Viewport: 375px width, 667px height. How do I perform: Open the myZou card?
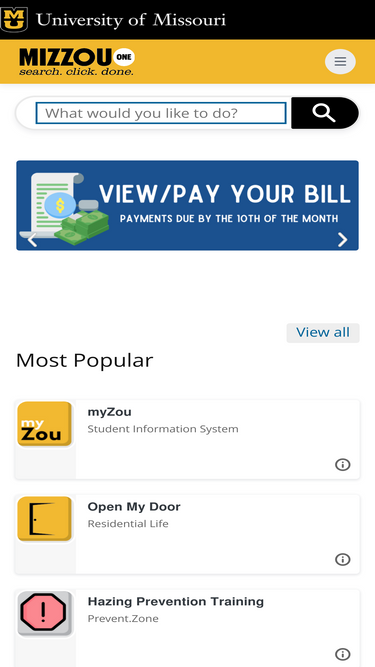click(x=188, y=439)
